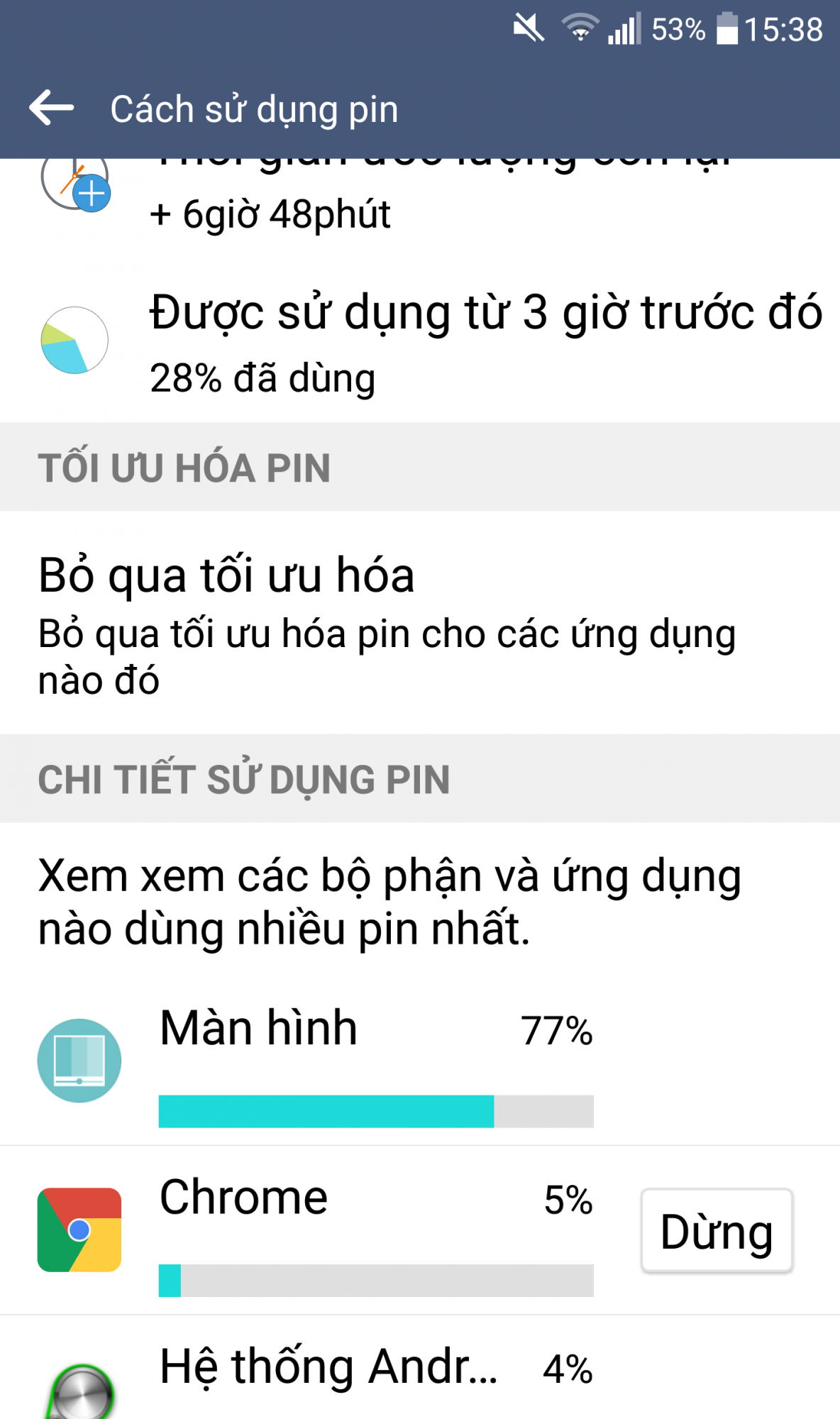Open Được sử dụng từ 3 giờ trước đó

(420, 341)
